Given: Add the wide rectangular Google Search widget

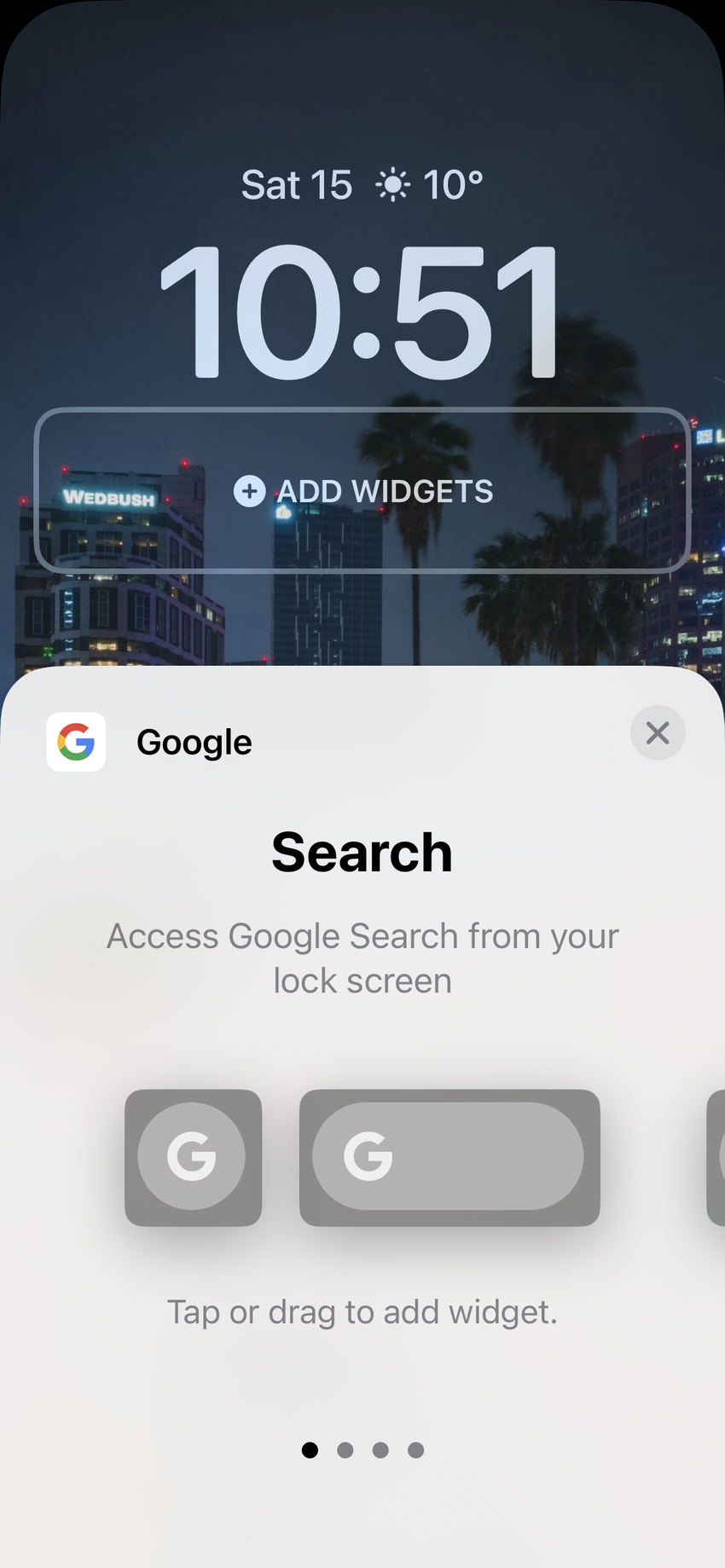Looking at the screenshot, I should (449, 1157).
